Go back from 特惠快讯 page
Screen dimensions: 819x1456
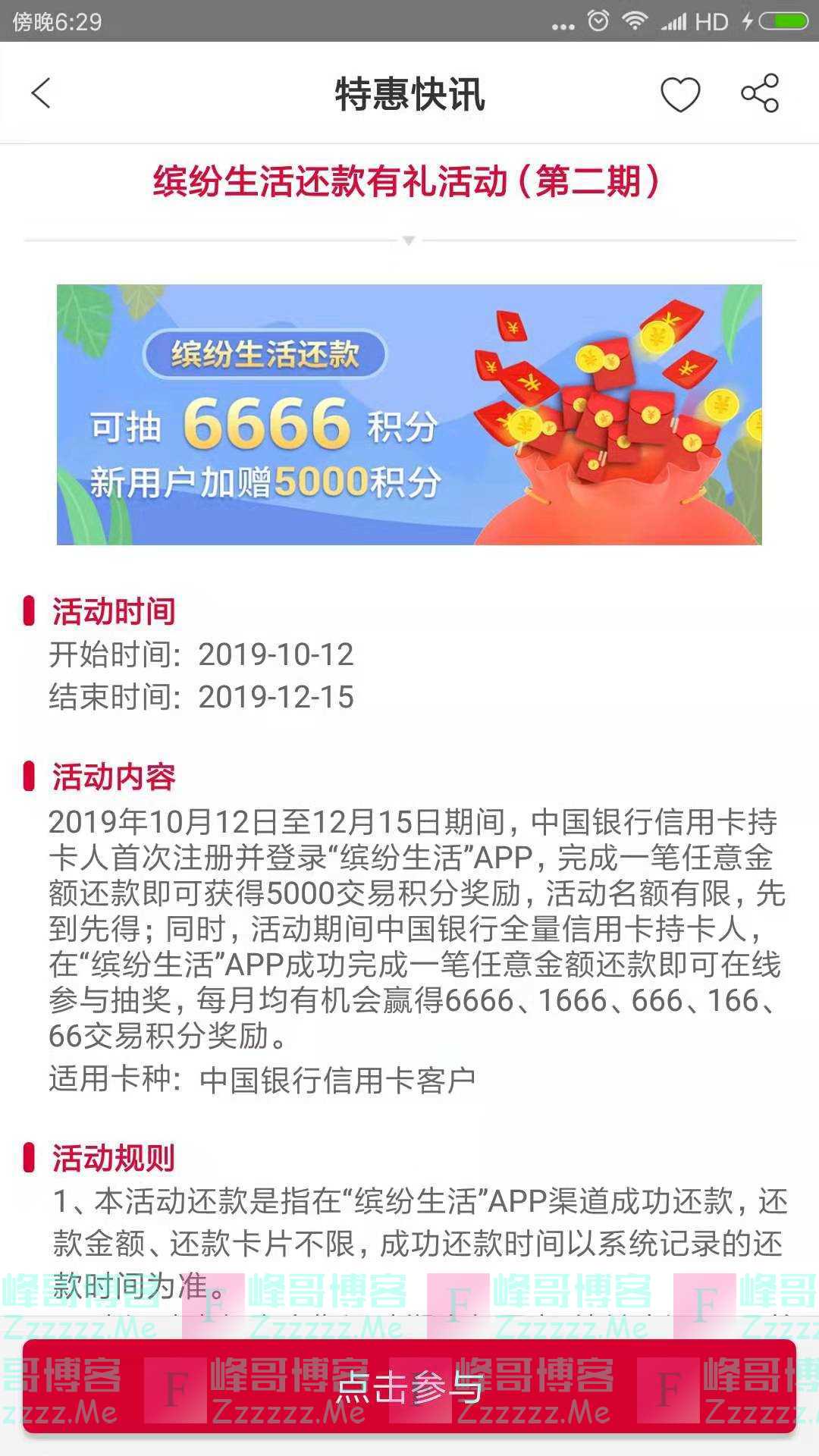click(x=41, y=93)
